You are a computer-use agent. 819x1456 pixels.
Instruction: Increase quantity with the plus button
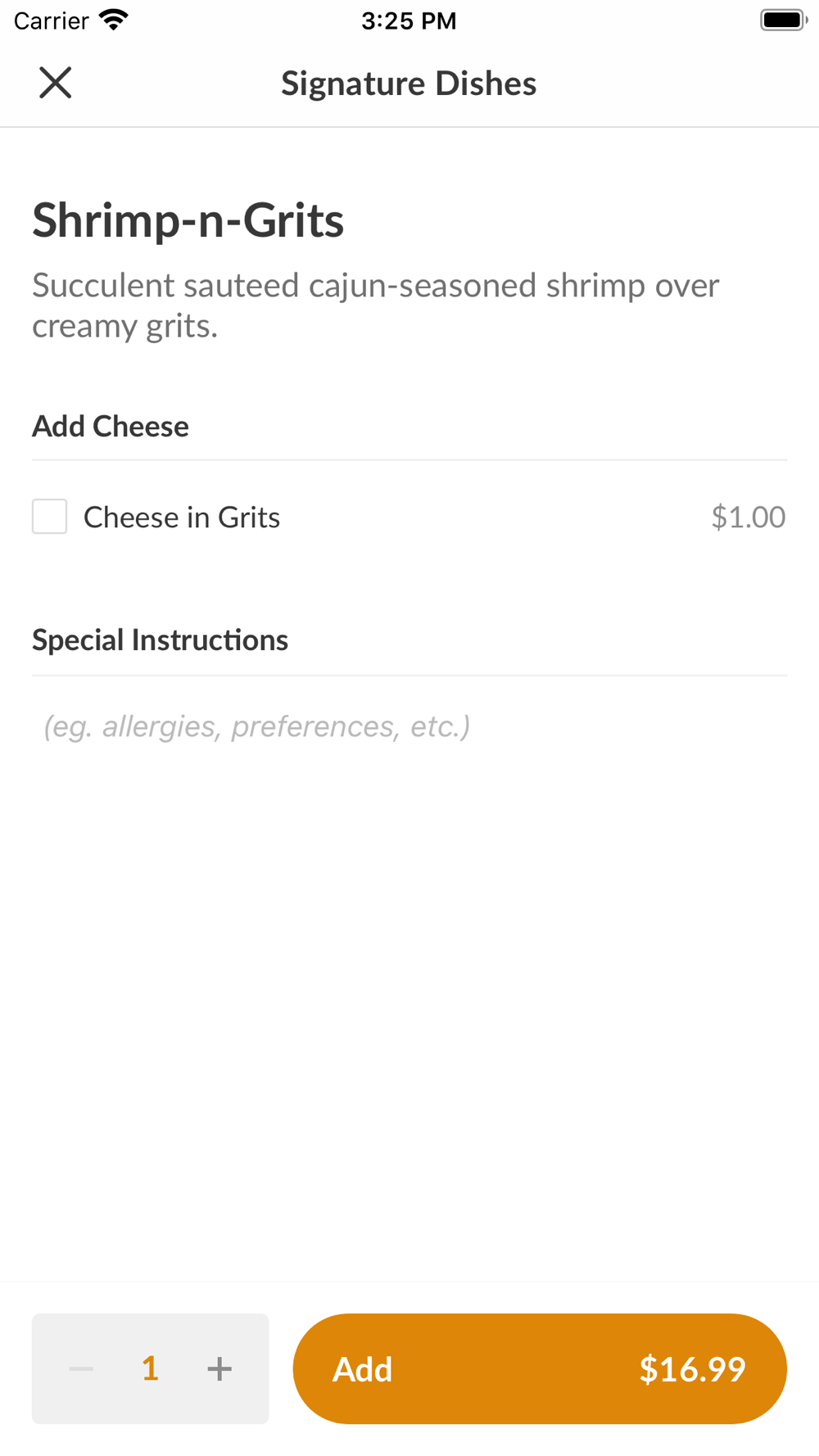pyautogui.click(x=219, y=1368)
